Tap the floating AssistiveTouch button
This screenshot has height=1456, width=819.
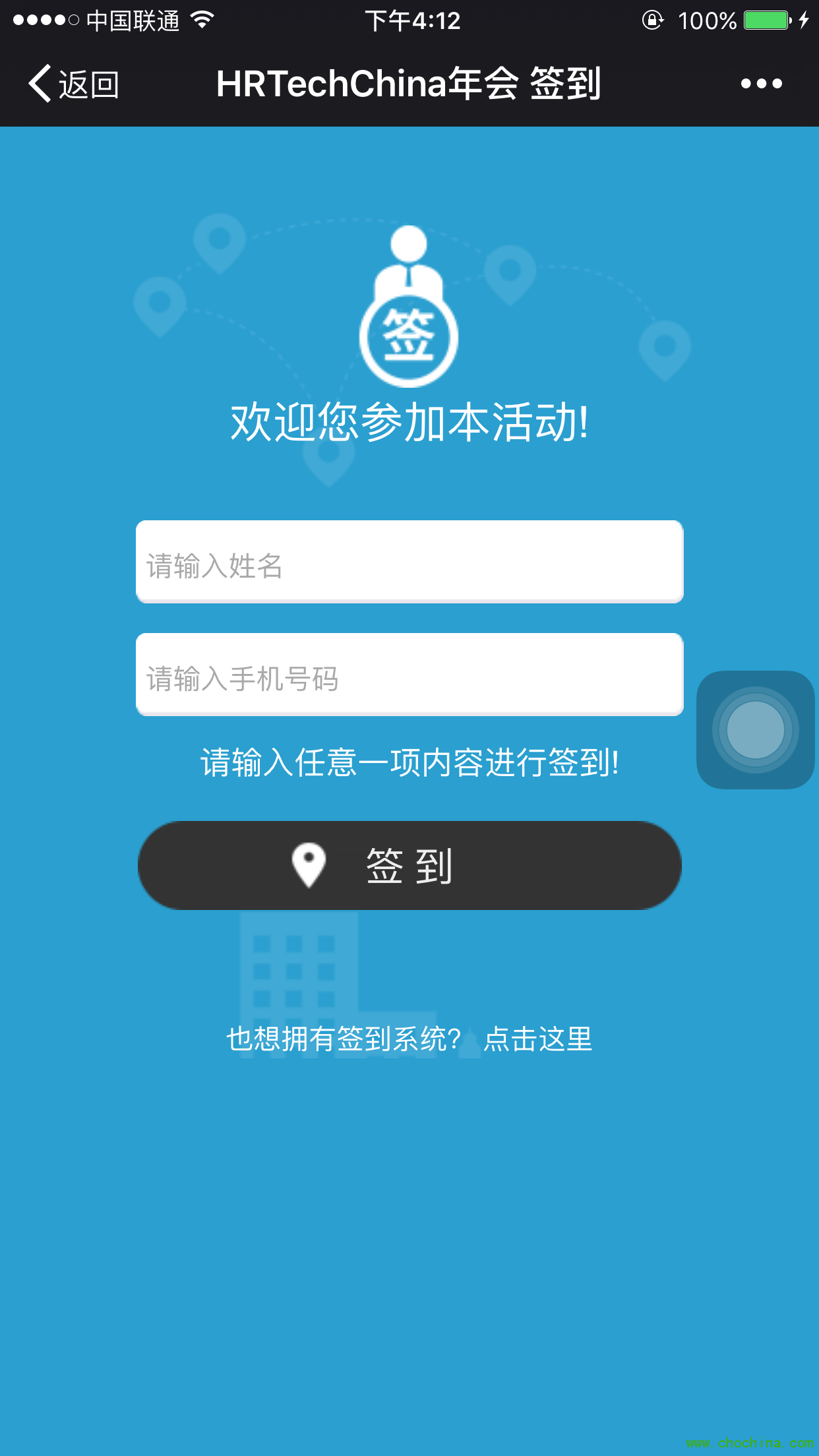pos(756,730)
